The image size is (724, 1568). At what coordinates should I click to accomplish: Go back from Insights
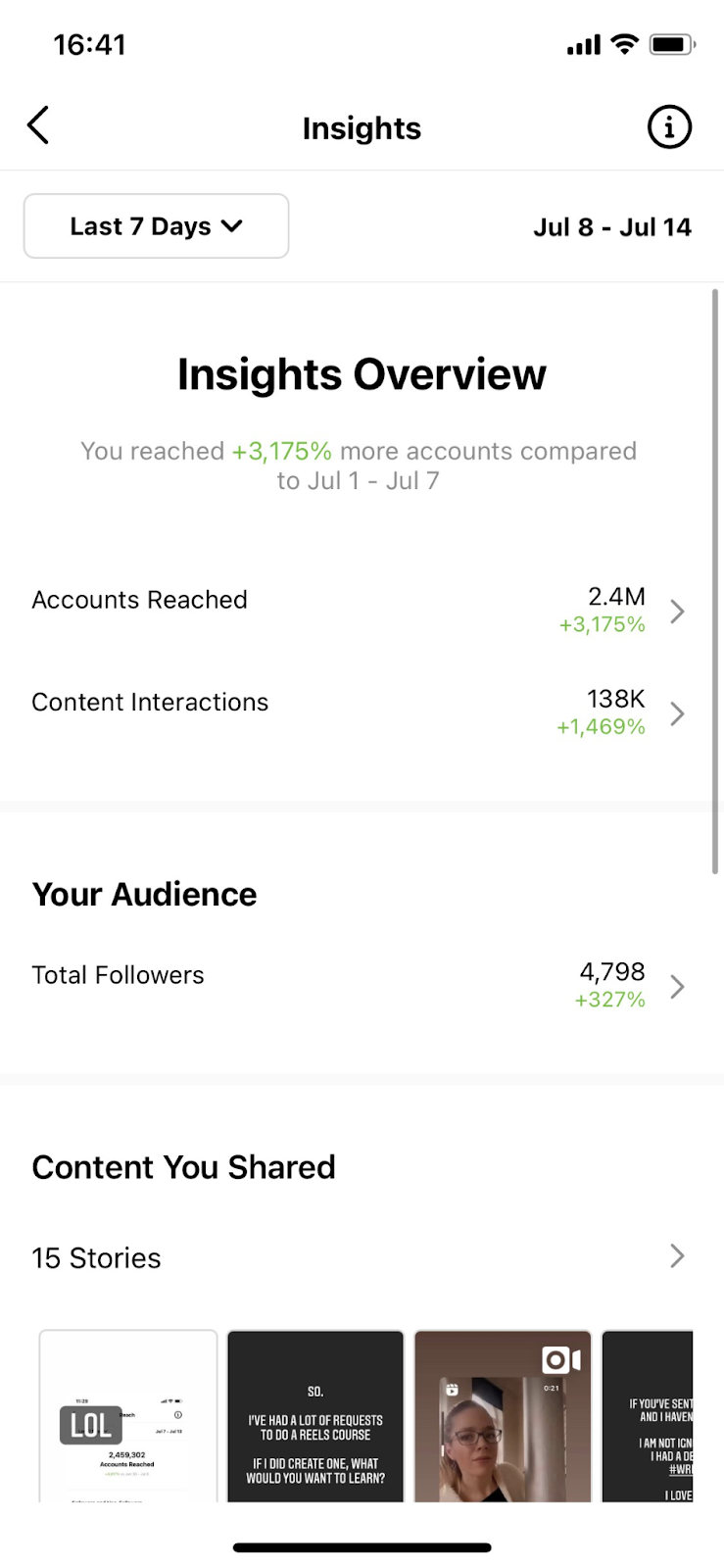click(38, 126)
